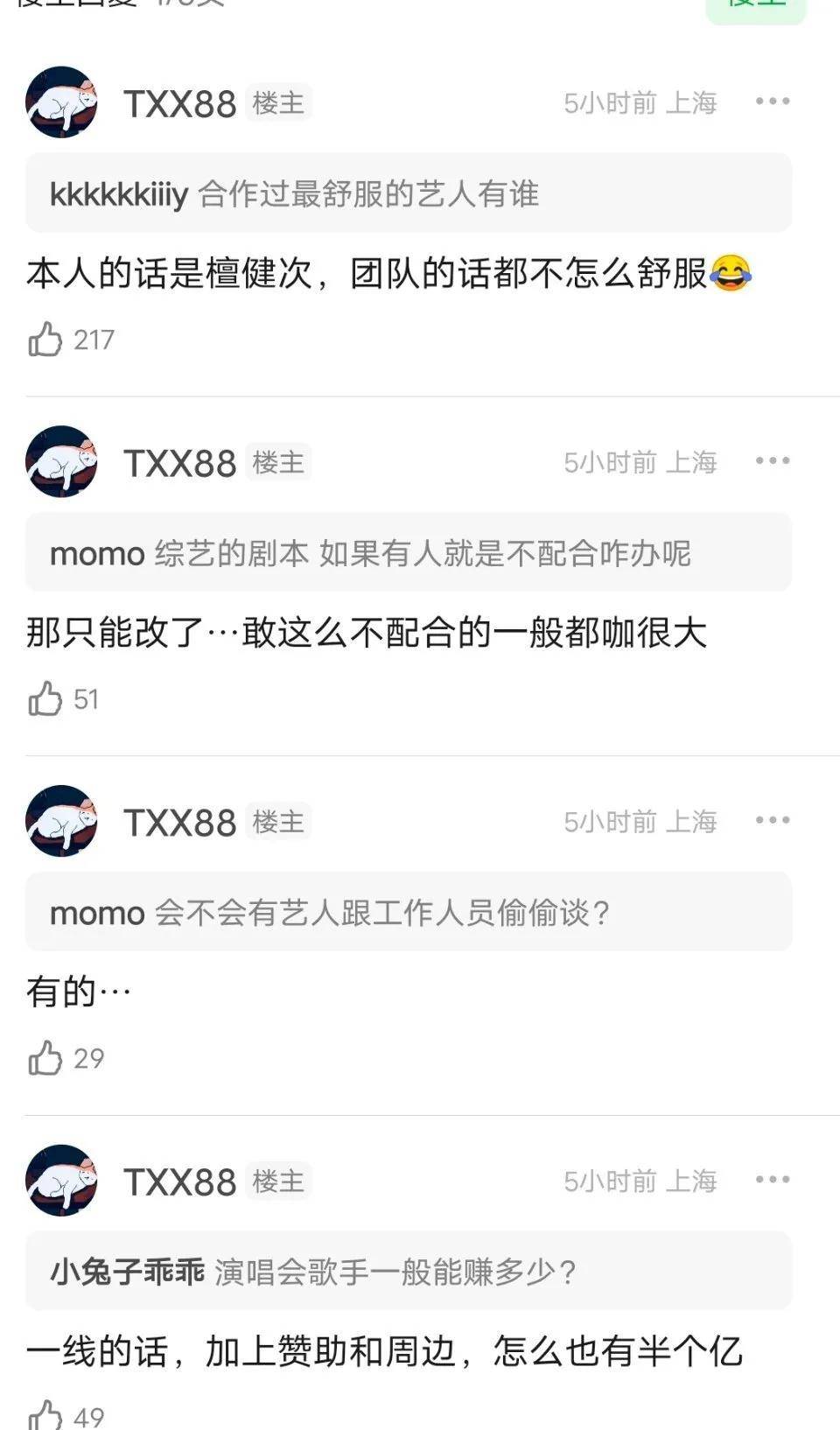The image size is (840, 1430).
Task: Like the reply "有的…"
Action: click(x=45, y=1058)
